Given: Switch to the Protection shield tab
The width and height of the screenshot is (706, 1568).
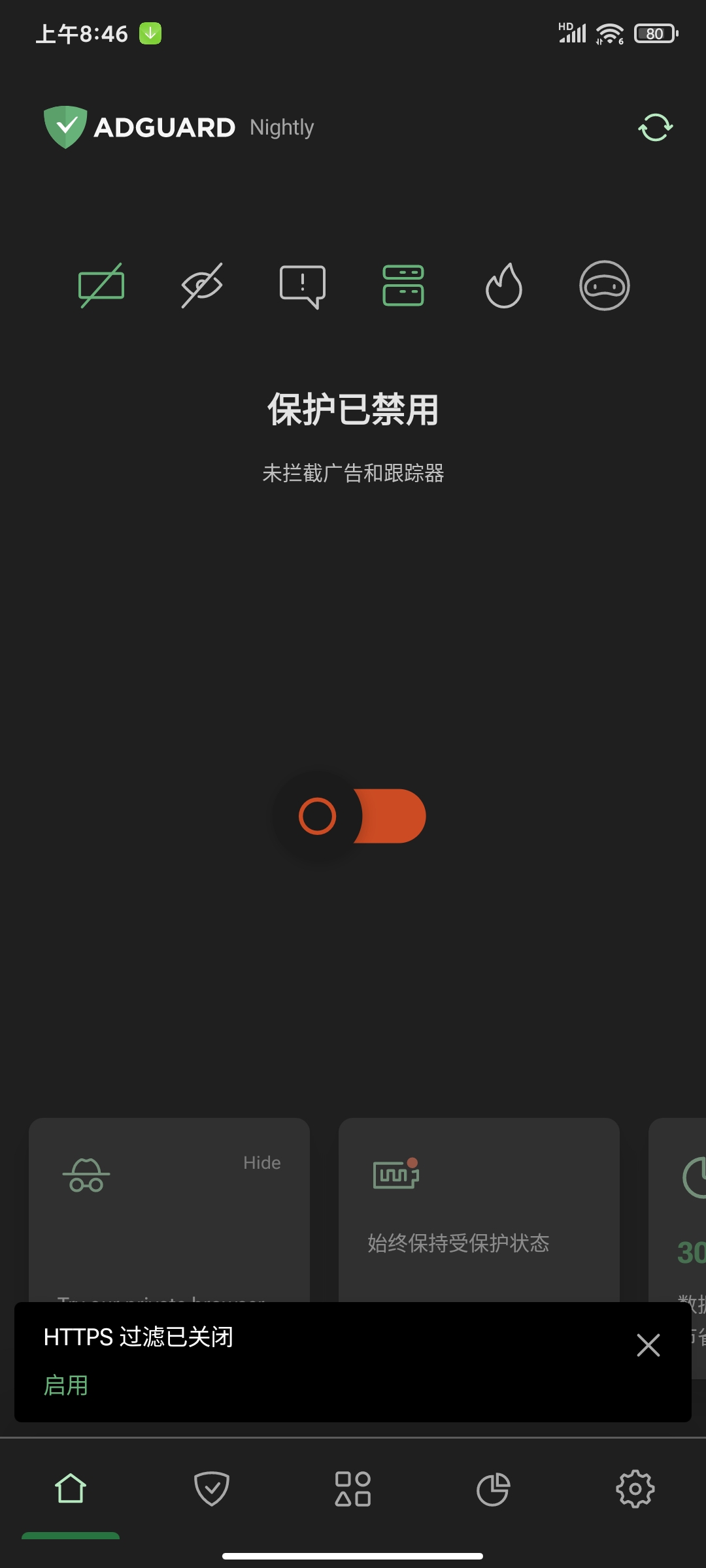Looking at the screenshot, I should [x=212, y=1489].
